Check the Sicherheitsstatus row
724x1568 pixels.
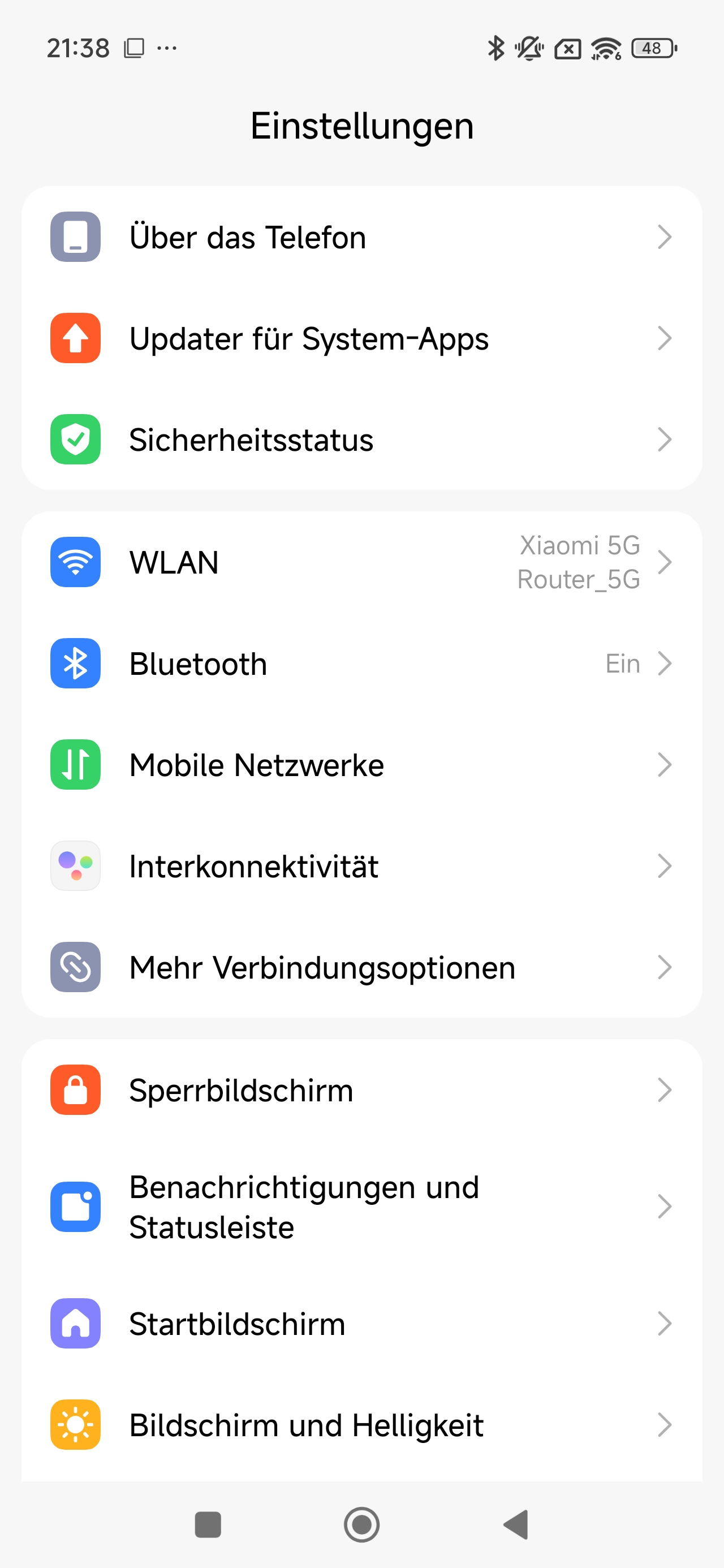click(361, 440)
